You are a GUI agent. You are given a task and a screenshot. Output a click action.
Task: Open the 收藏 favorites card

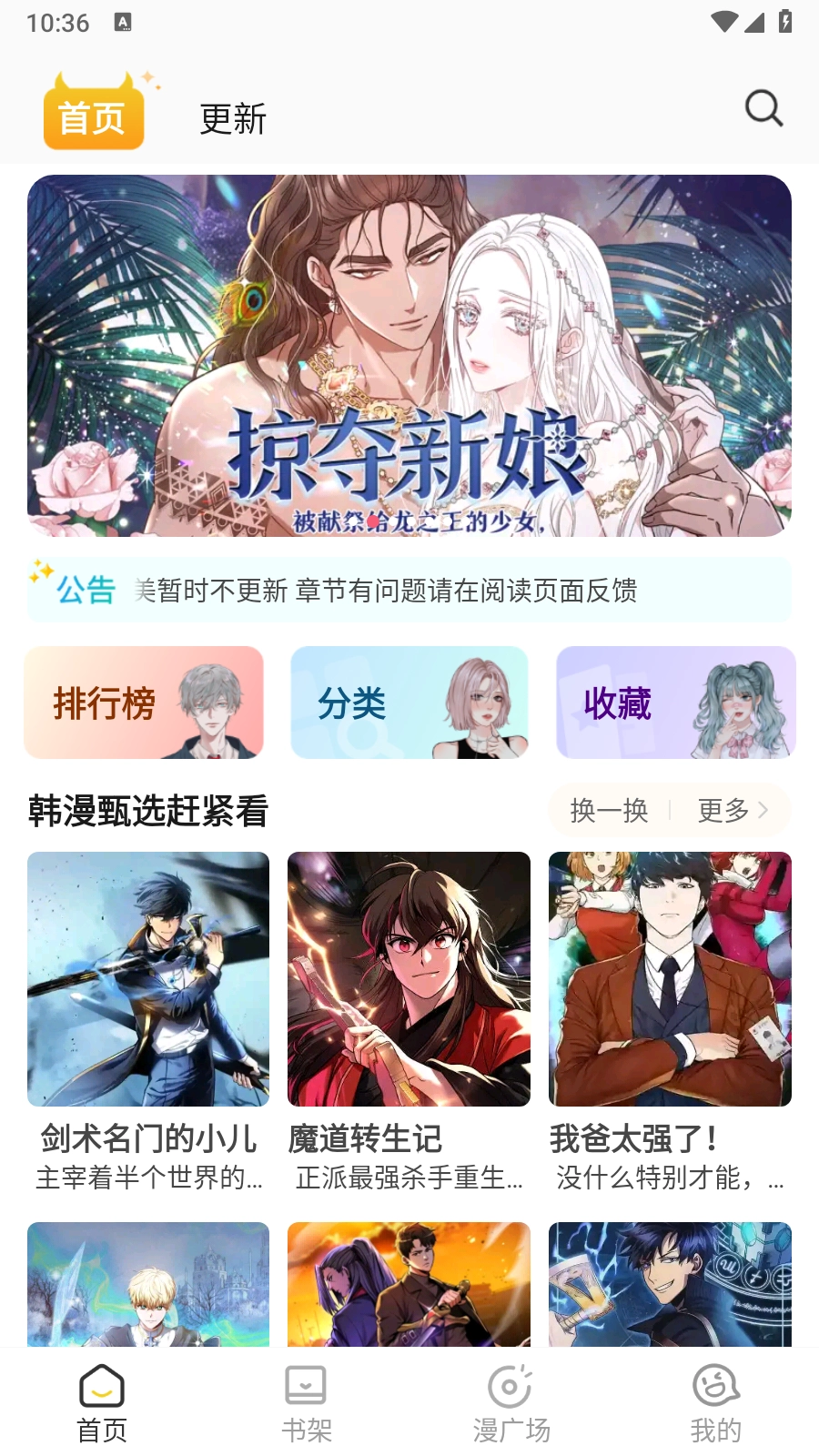tap(674, 703)
